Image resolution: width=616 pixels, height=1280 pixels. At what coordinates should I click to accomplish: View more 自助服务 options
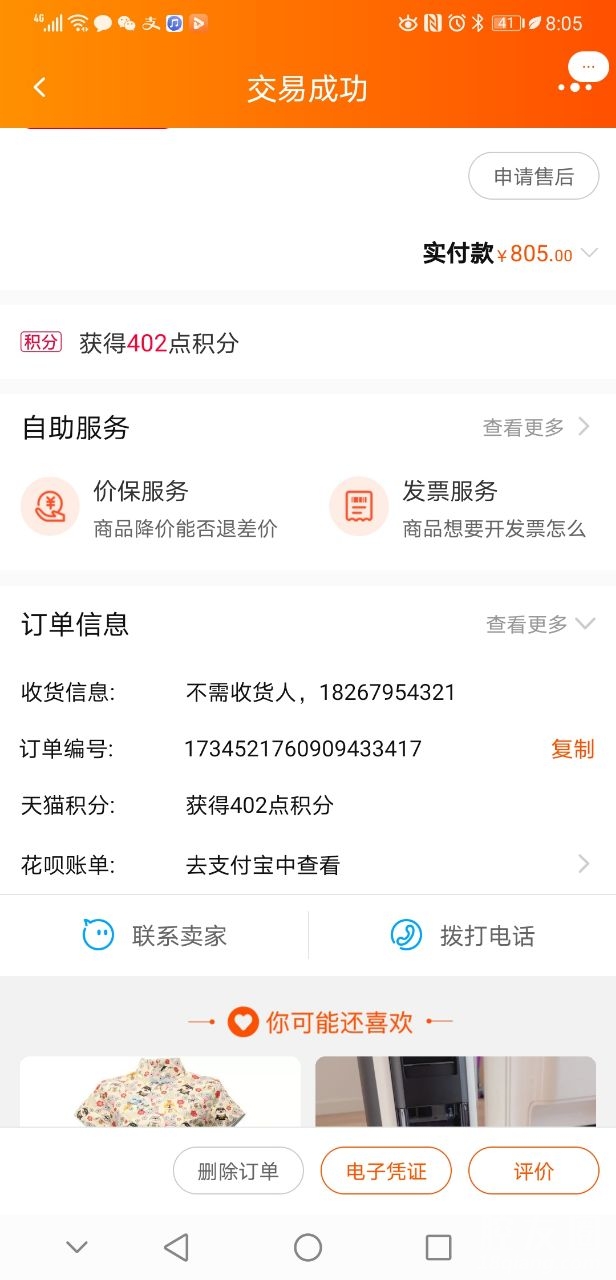click(537, 428)
